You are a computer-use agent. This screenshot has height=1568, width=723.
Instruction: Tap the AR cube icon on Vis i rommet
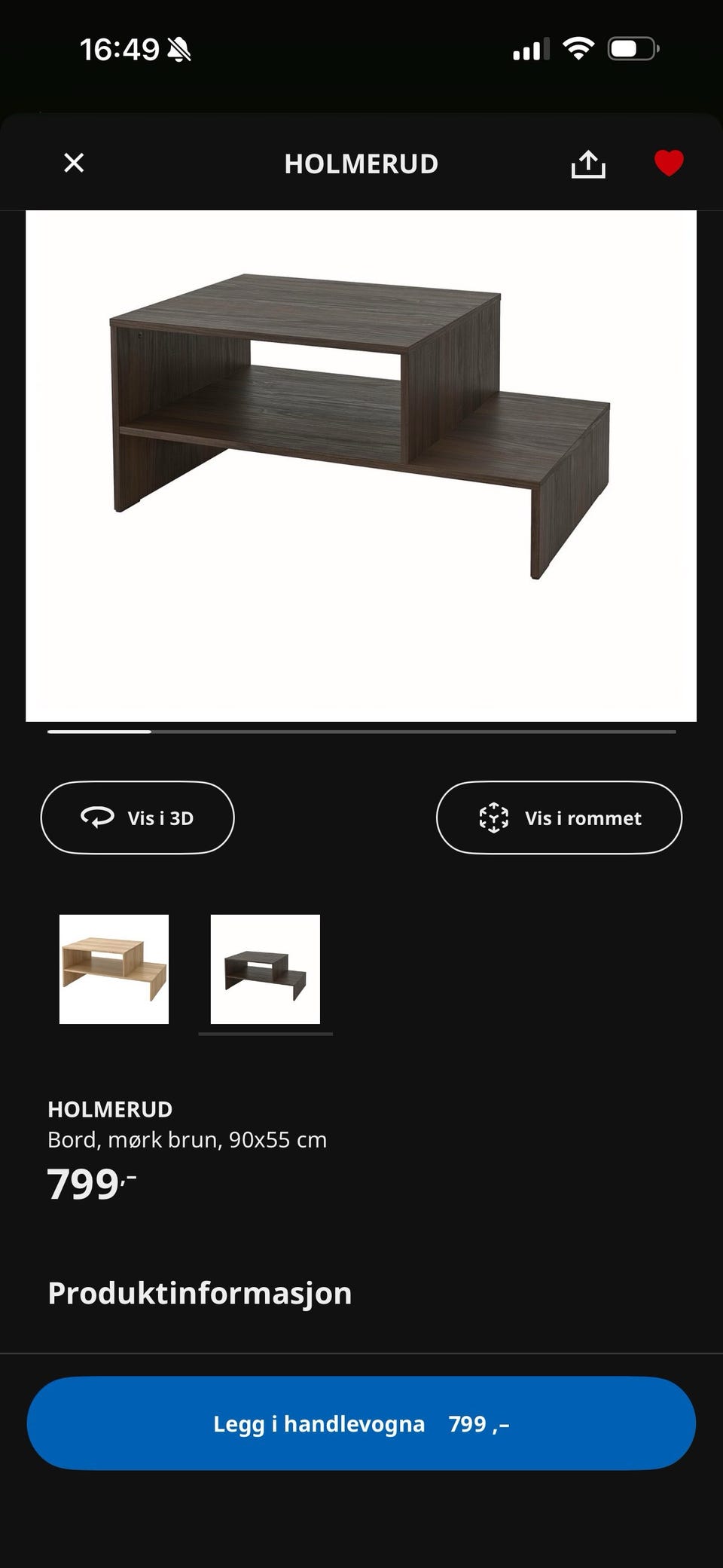tap(493, 818)
